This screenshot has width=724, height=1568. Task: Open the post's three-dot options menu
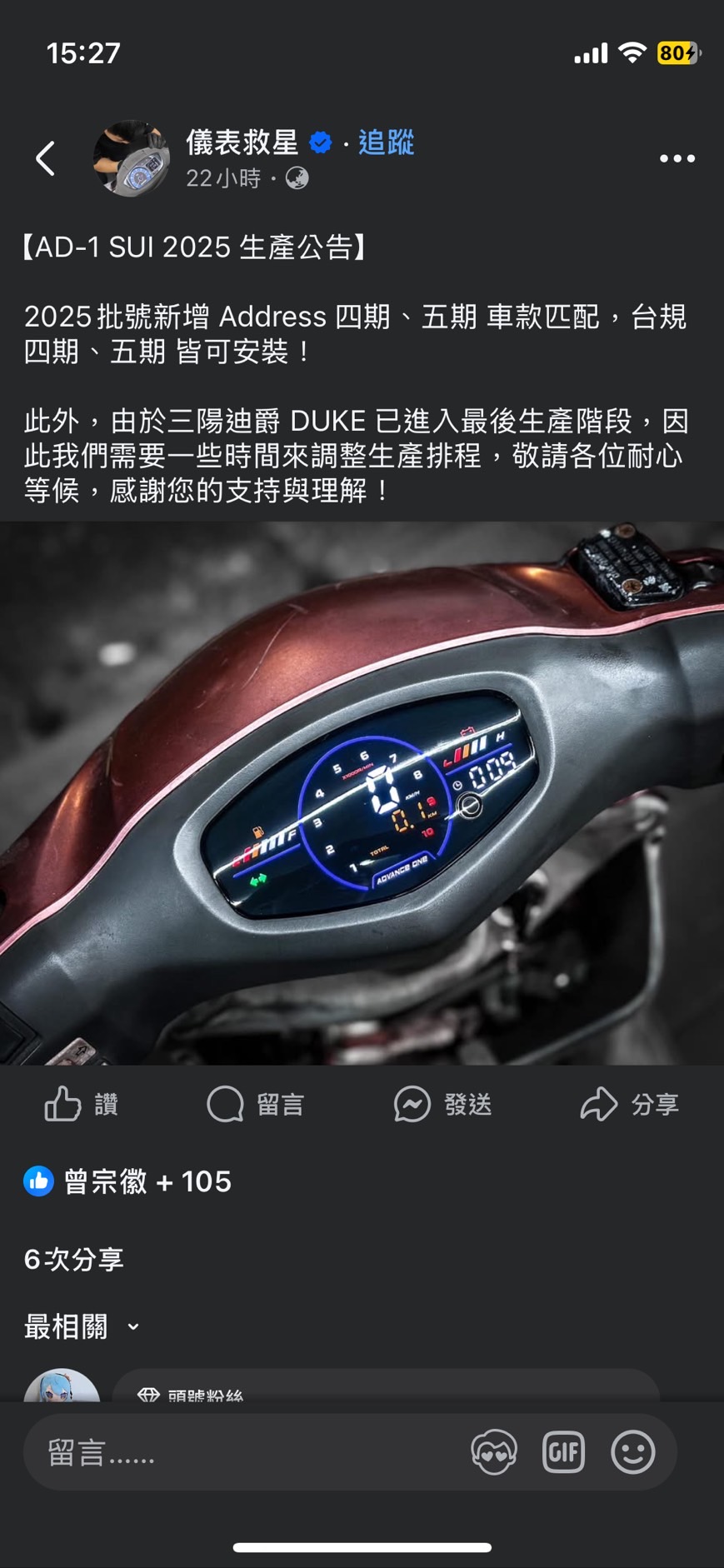(677, 158)
